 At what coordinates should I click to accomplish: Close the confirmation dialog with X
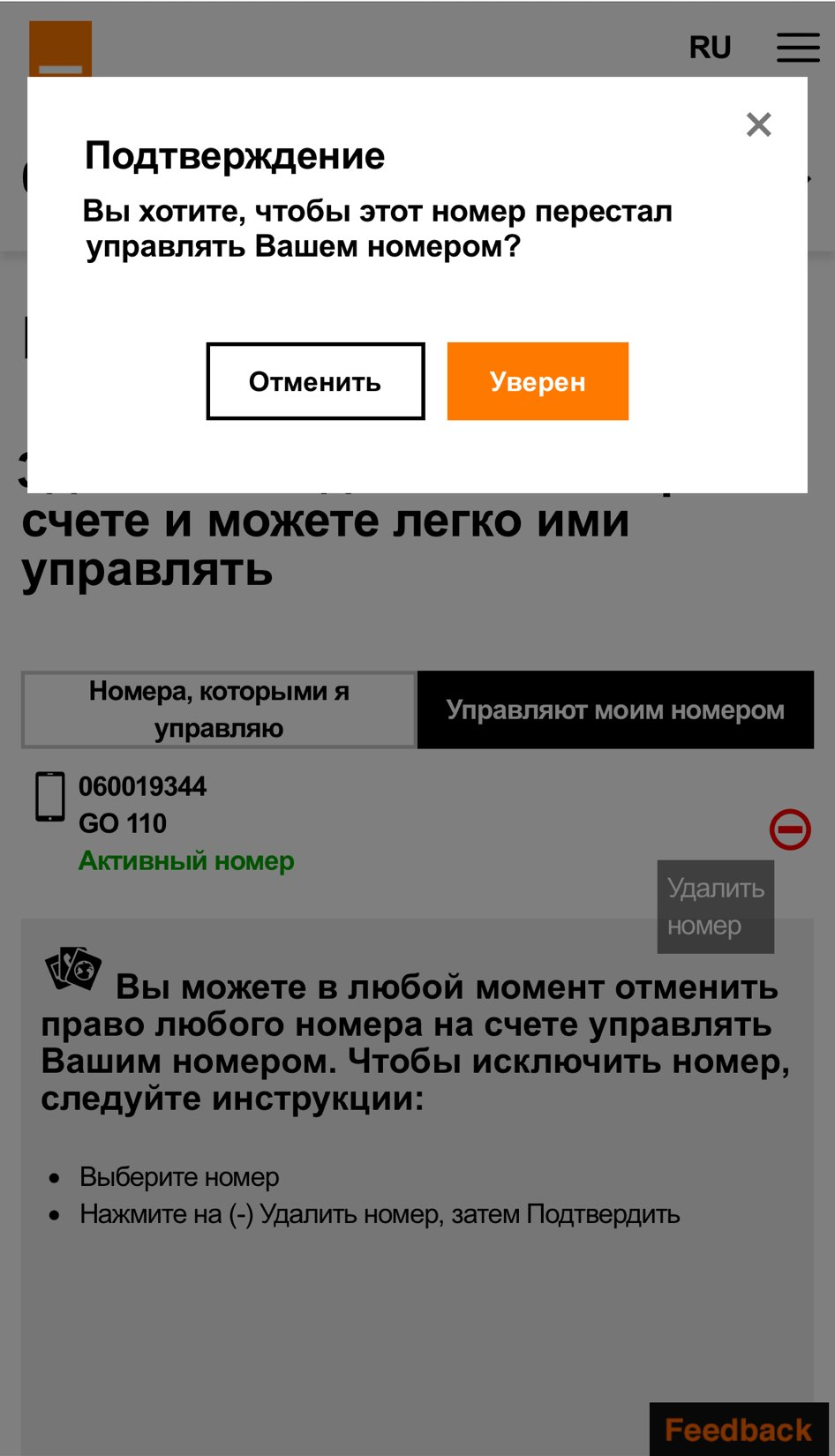[758, 124]
